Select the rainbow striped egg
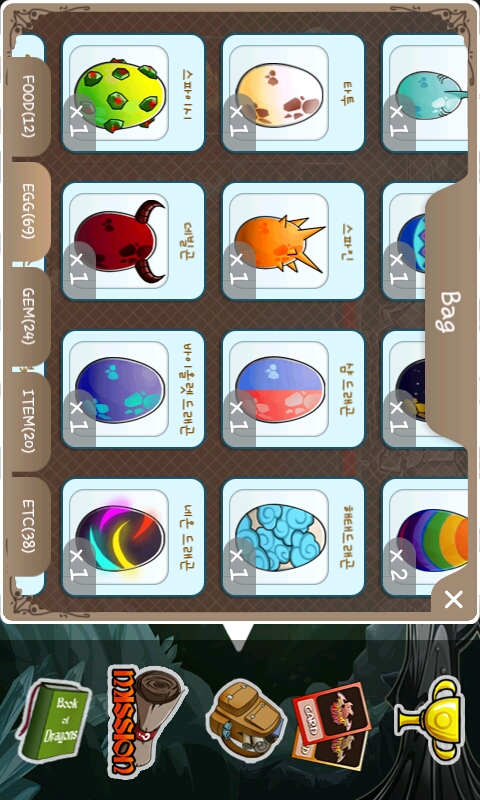The height and width of the screenshot is (800, 480). [425, 537]
